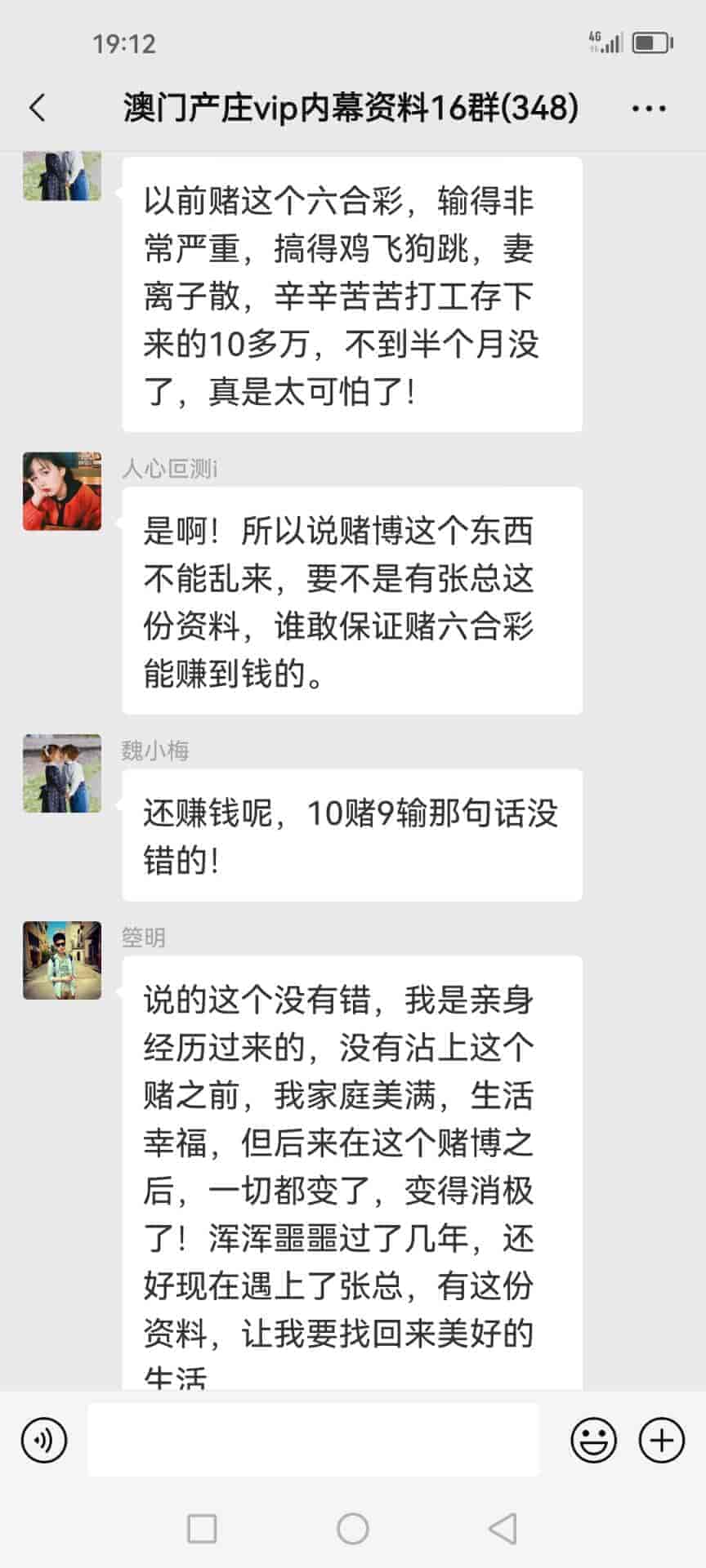Focus the message text field
The height and width of the screenshot is (1568, 706).
pyautogui.click(x=313, y=1441)
